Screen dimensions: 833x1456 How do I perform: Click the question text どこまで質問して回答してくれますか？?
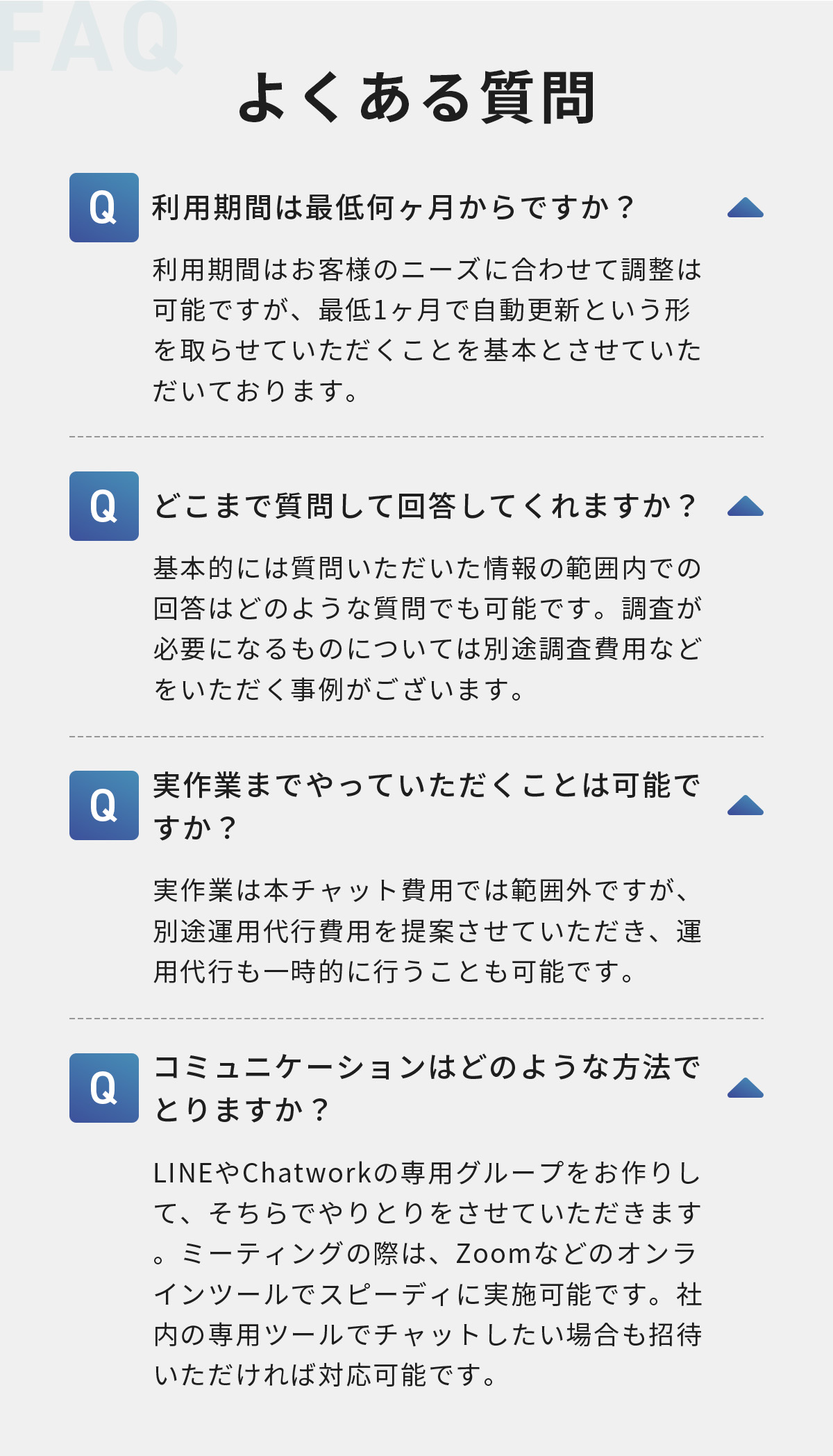pos(423,506)
